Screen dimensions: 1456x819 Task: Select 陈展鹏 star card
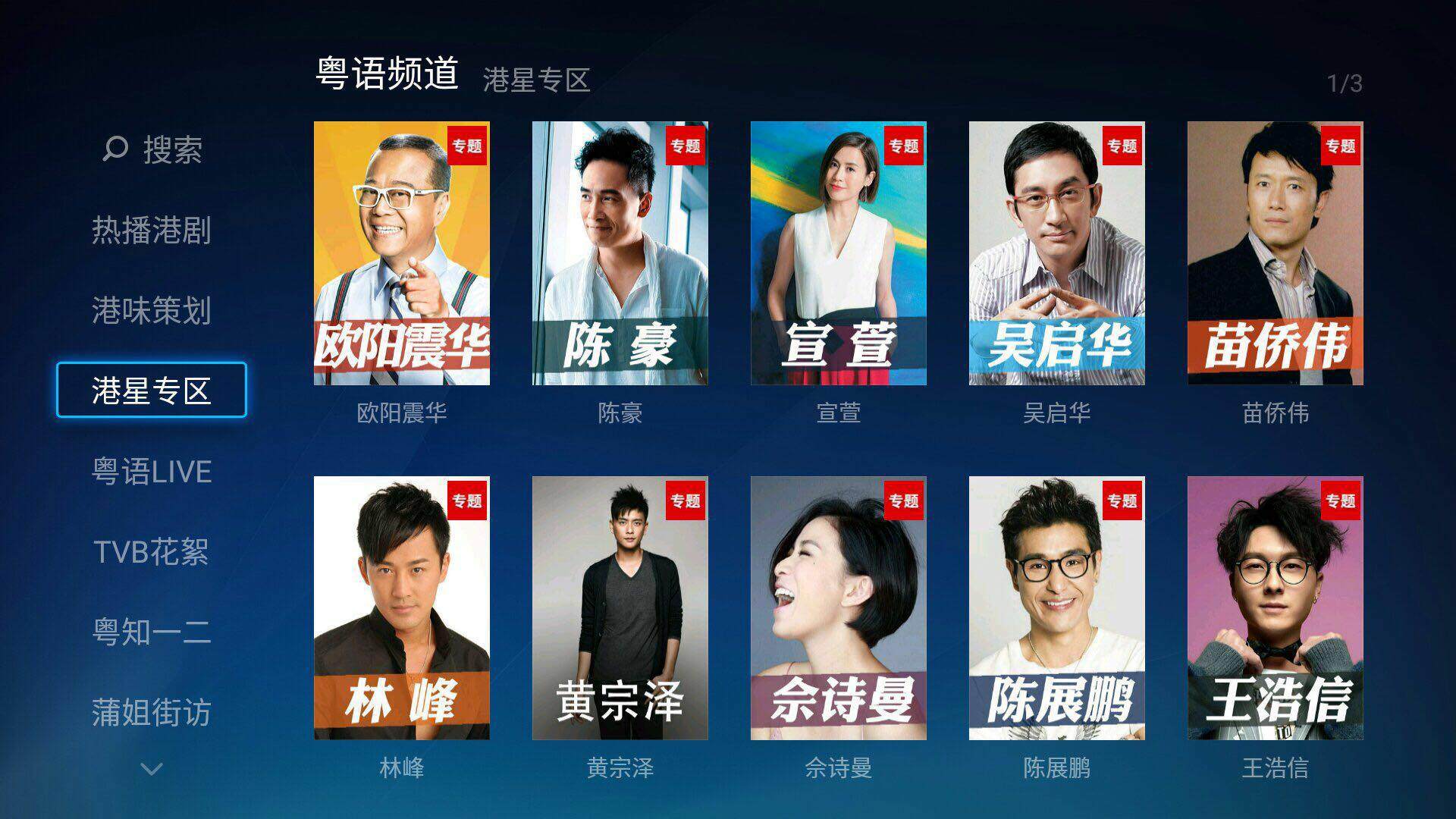1056,607
